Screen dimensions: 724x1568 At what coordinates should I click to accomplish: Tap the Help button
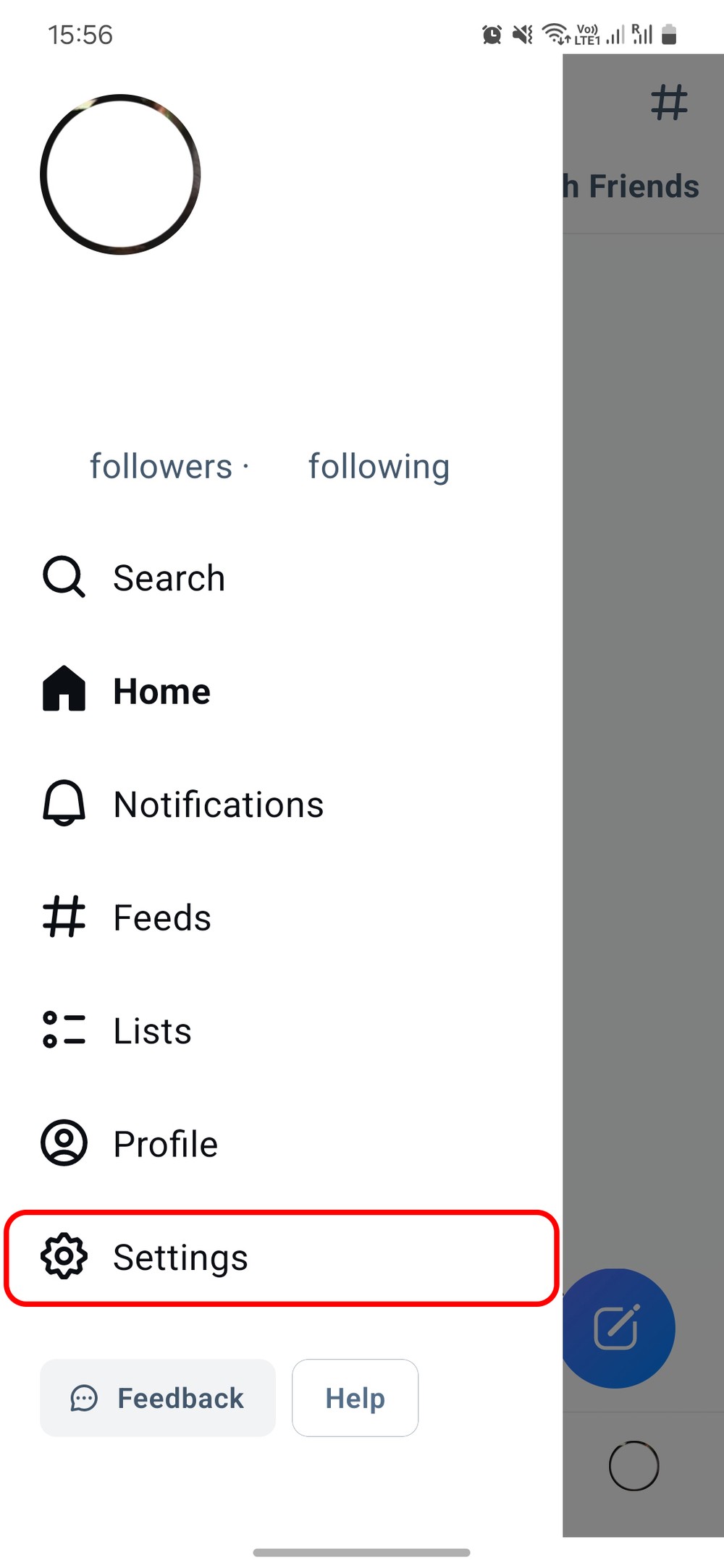(355, 1398)
